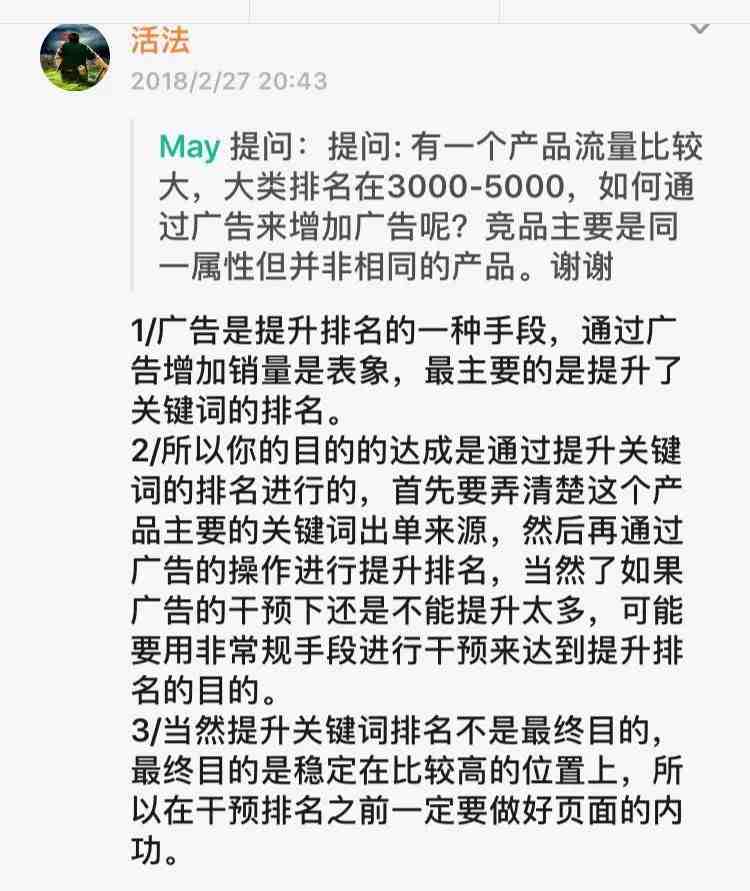
Task: Tap the username 活法
Action: [160, 39]
